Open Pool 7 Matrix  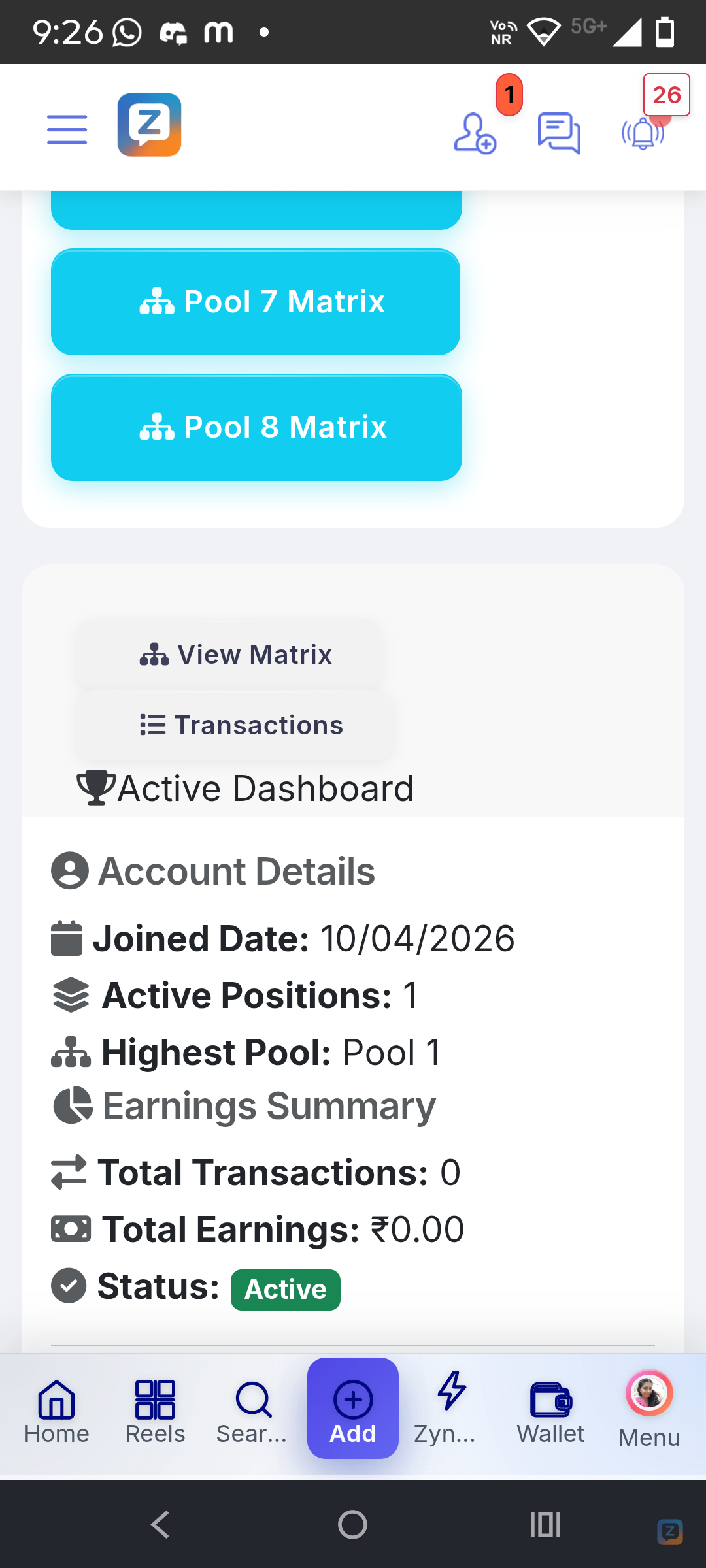pyautogui.click(x=256, y=302)
